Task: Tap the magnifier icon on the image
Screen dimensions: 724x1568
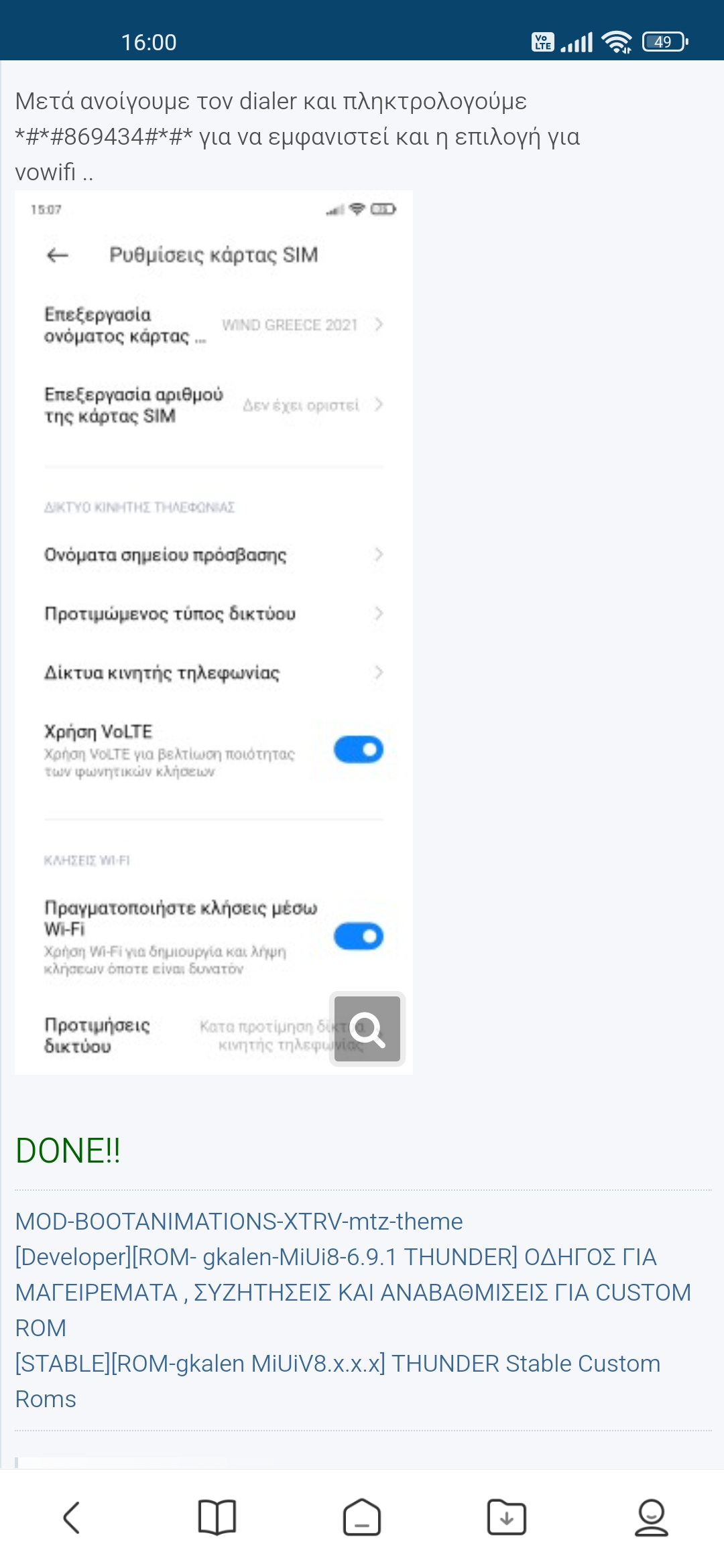Action: click(367, 1029)
